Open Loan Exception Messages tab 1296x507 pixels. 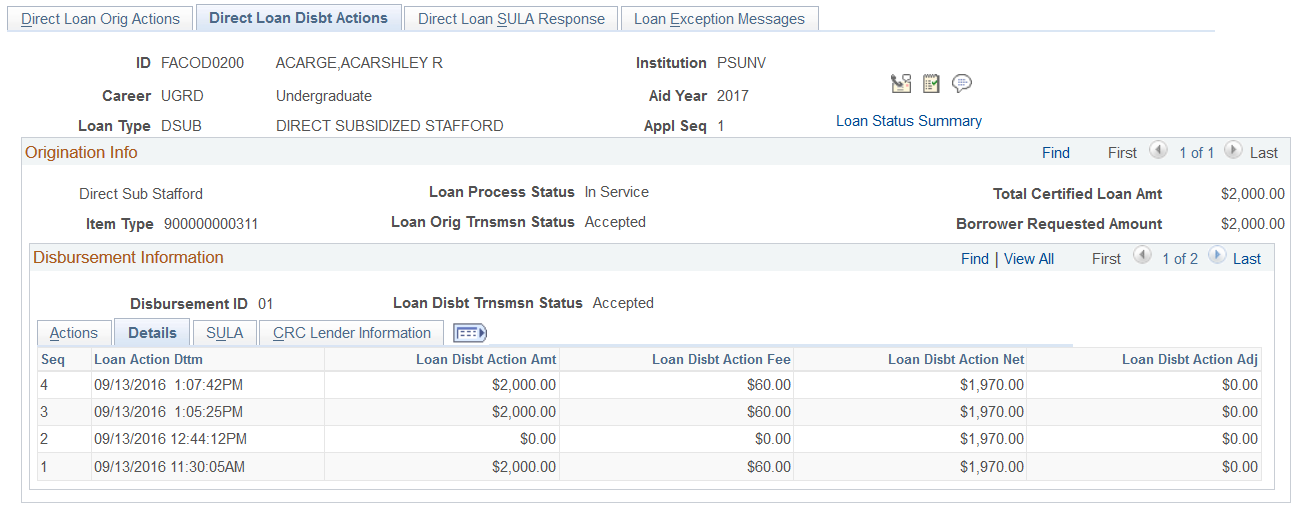click(x=719, y=19)
